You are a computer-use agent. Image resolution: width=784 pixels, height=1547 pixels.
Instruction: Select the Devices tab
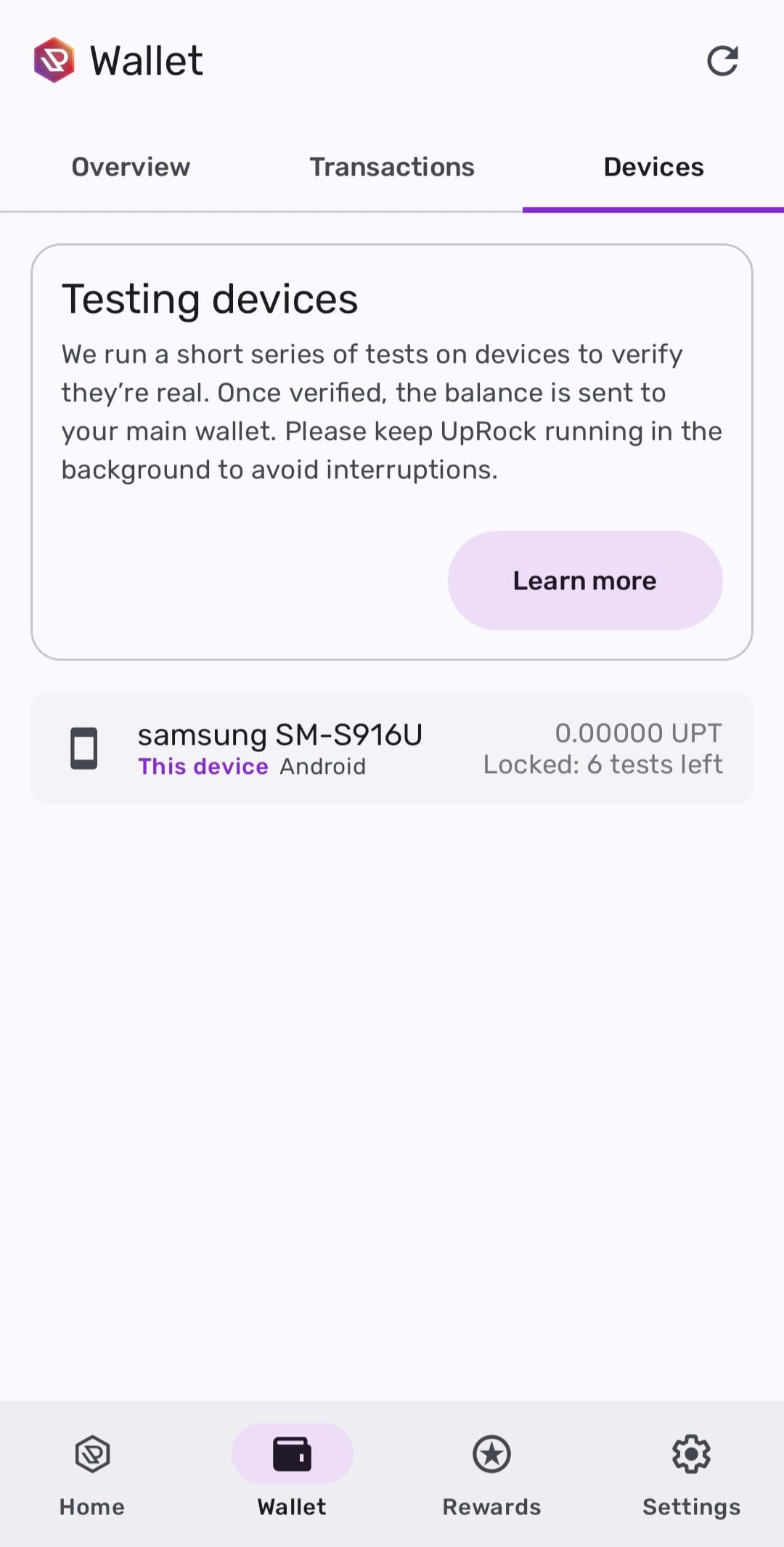pyautogui.click(x=653, y=167)
